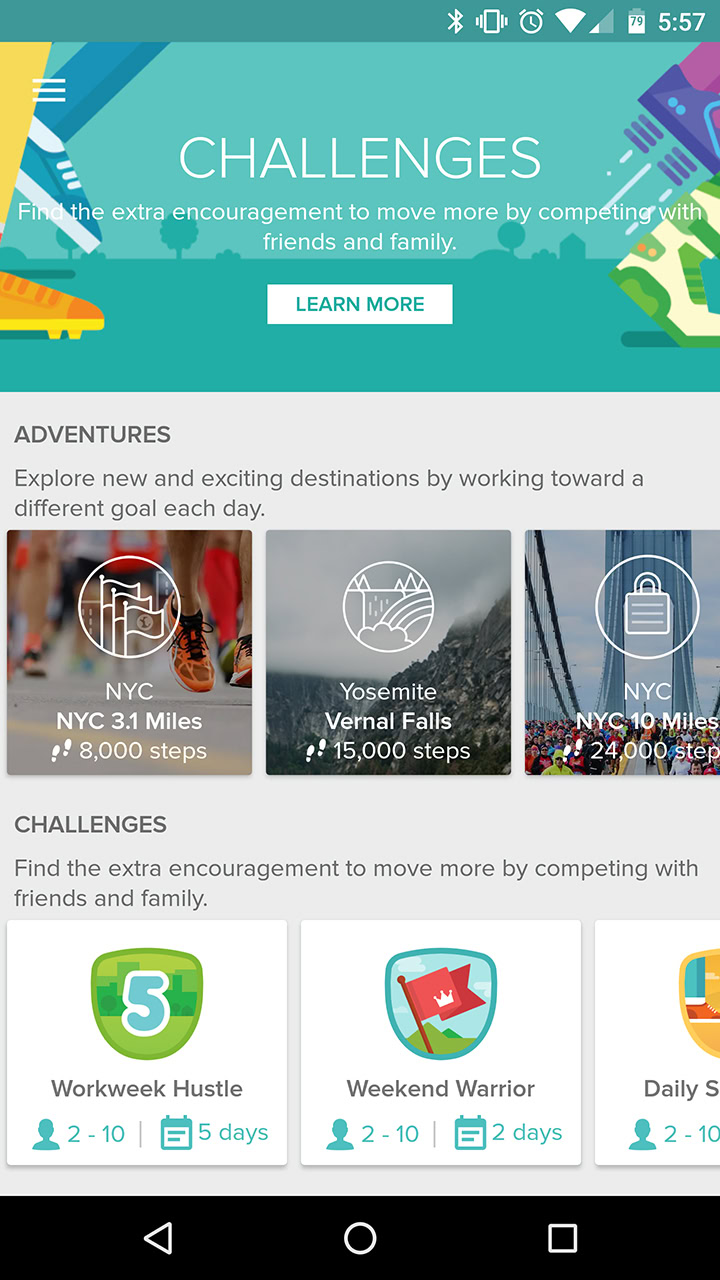Open the Daily challenge card
The width and height of the screenshot is (720, 1280).
(x=658, y=1042)
